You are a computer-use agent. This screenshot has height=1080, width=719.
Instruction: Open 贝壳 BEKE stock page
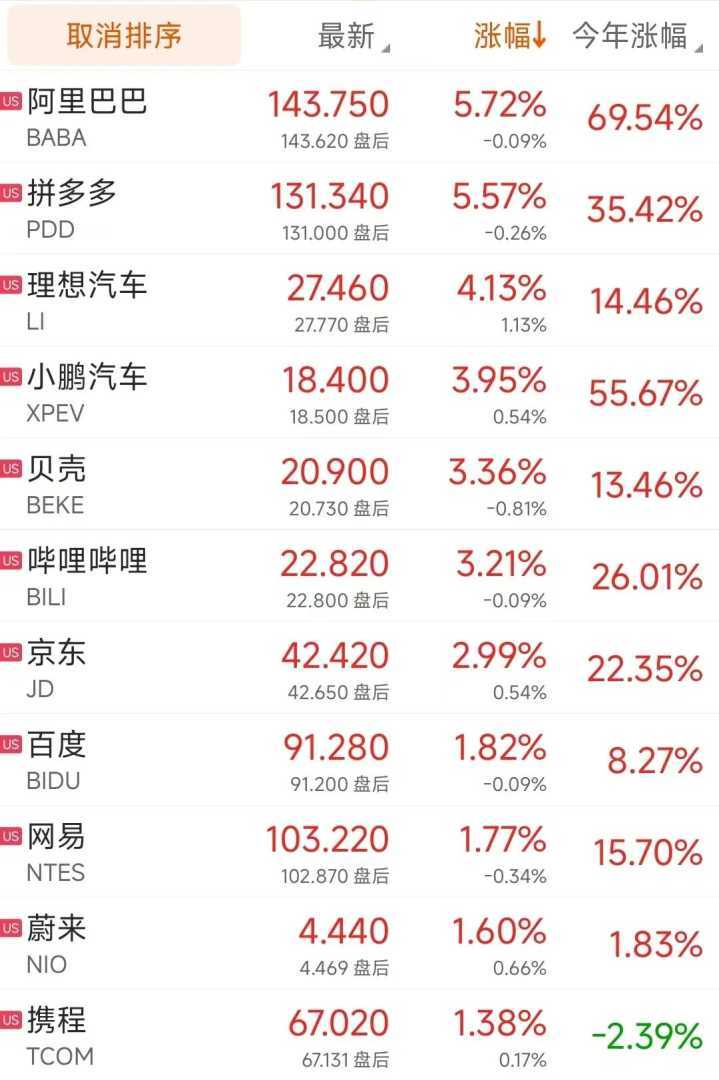point(58,485)
